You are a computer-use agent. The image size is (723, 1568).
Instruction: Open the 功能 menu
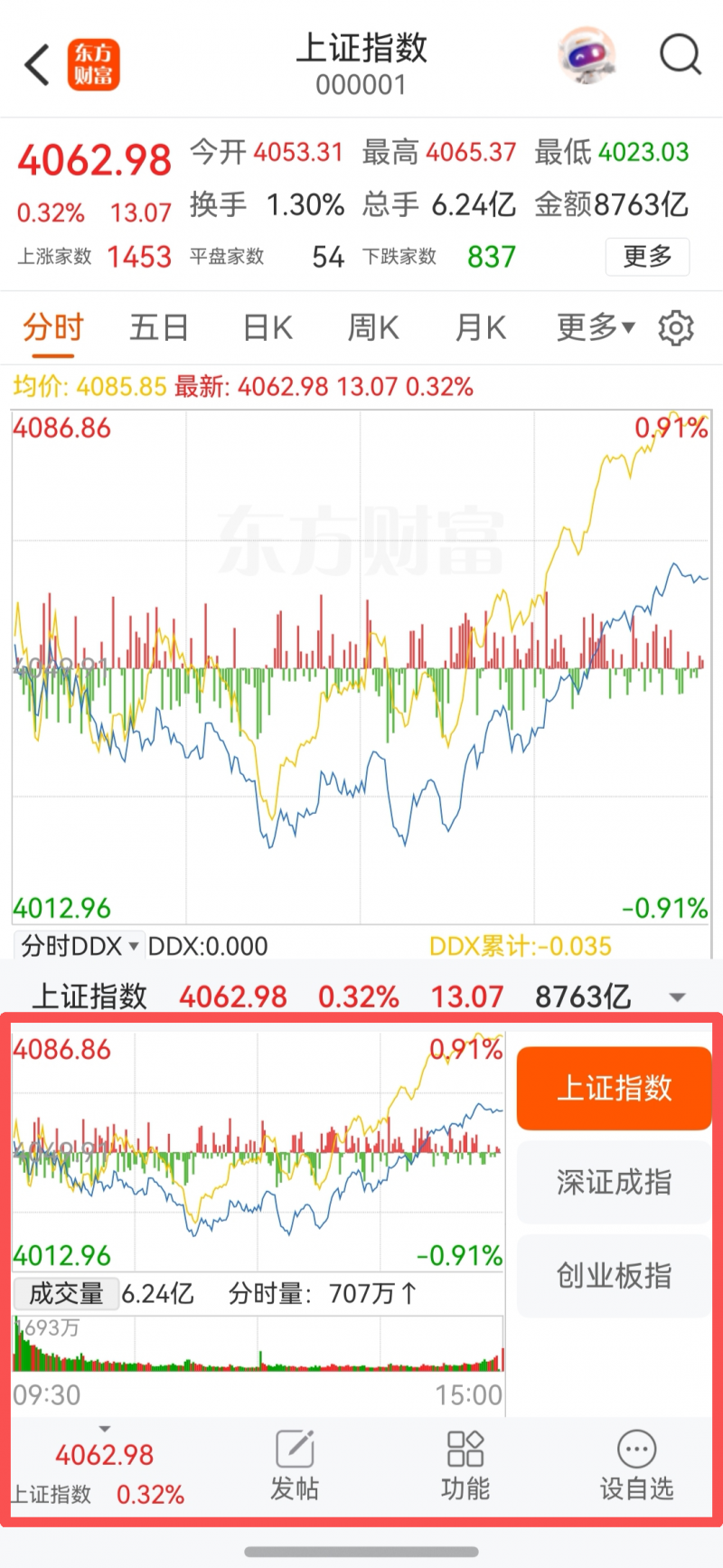click(465, 1465)
